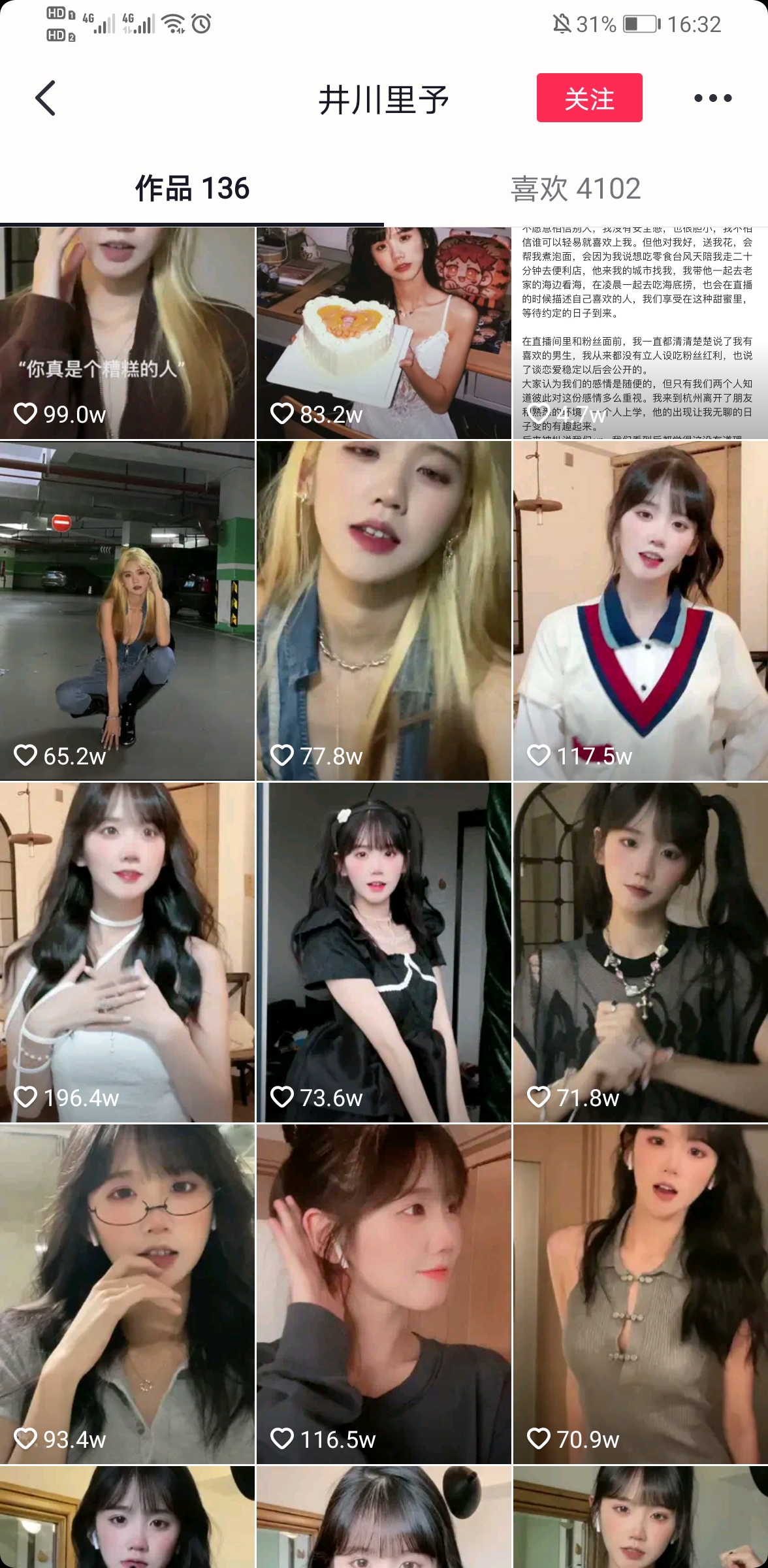Open the video with 70.9w likes

(x=640, y=1294)
